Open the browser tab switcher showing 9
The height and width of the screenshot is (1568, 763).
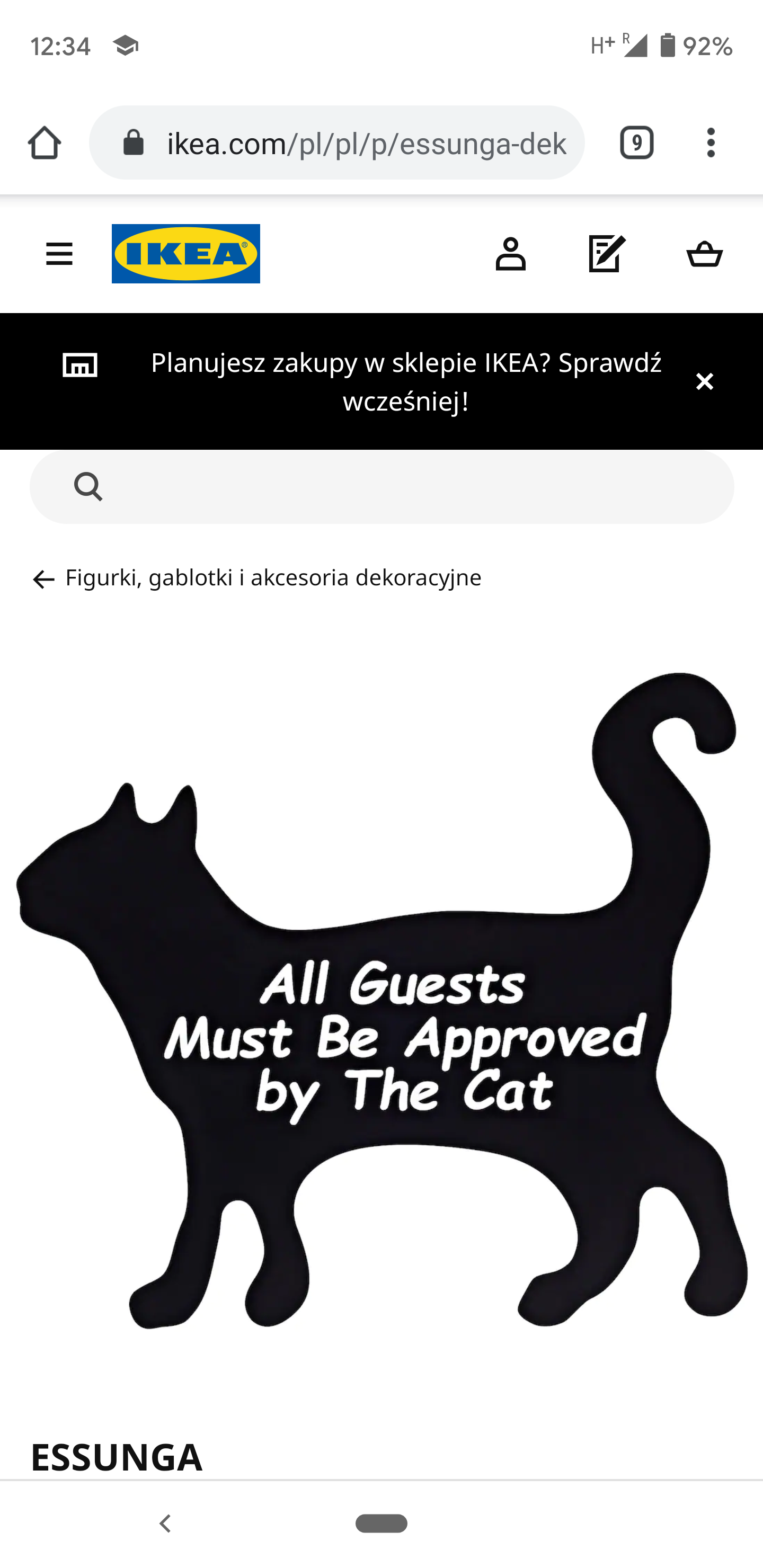tap(636, 143)
